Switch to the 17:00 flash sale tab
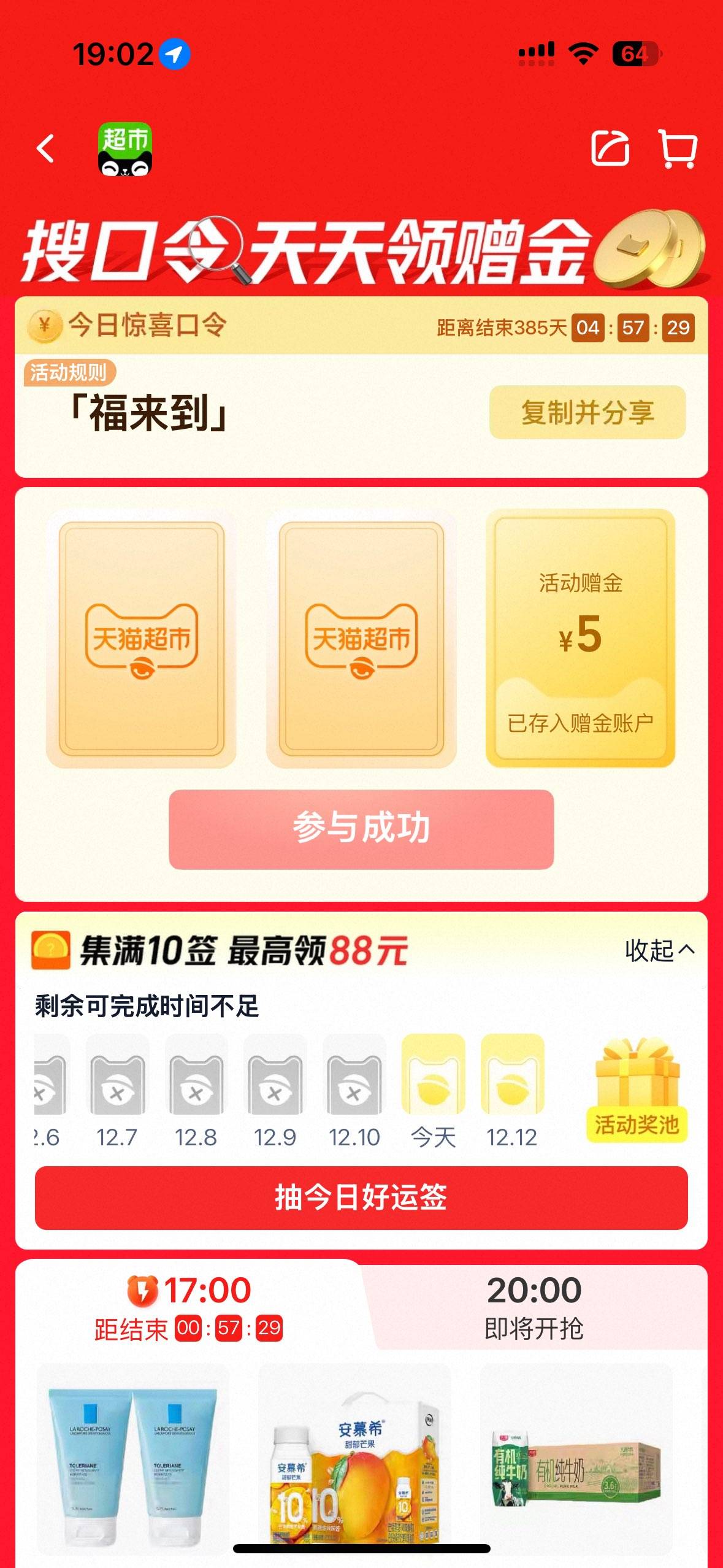The width and height of the screenshot is (723, 1568). [189, 1307]
